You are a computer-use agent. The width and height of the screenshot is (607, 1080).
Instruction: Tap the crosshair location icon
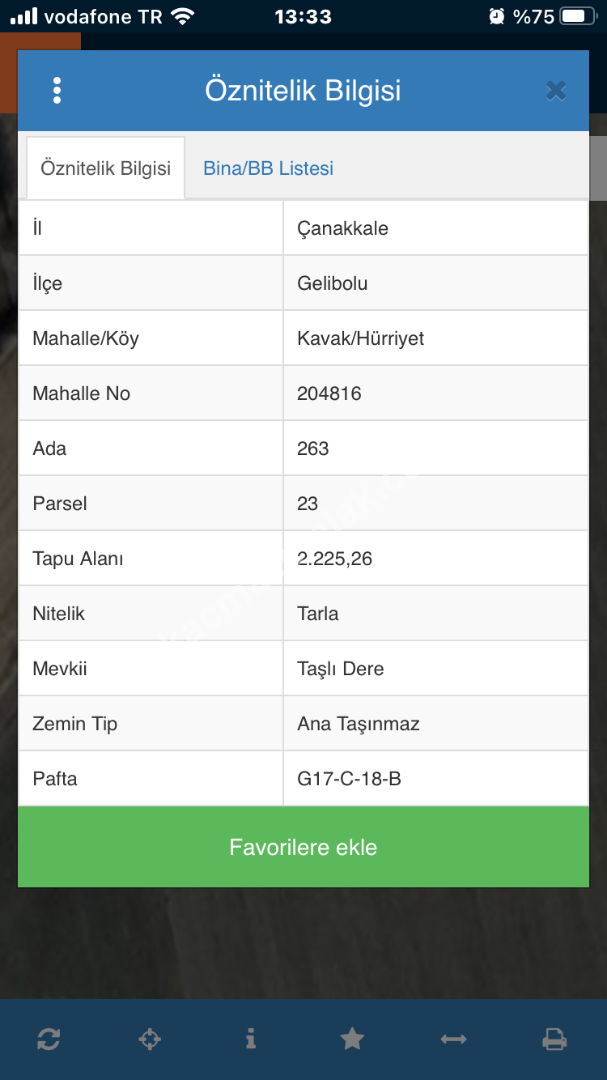[x=149, y=1039]
